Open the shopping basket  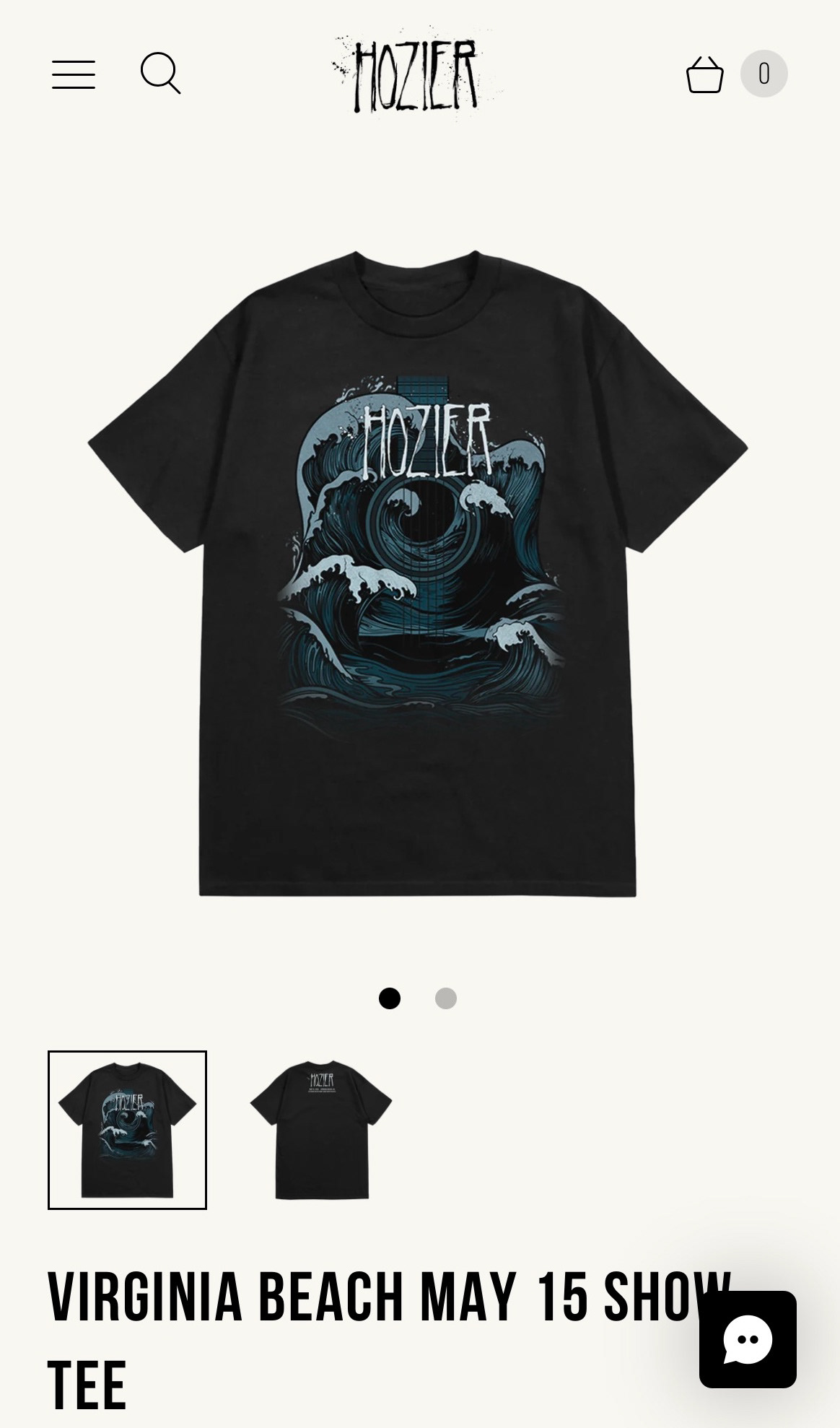click(x=704, y=74)
